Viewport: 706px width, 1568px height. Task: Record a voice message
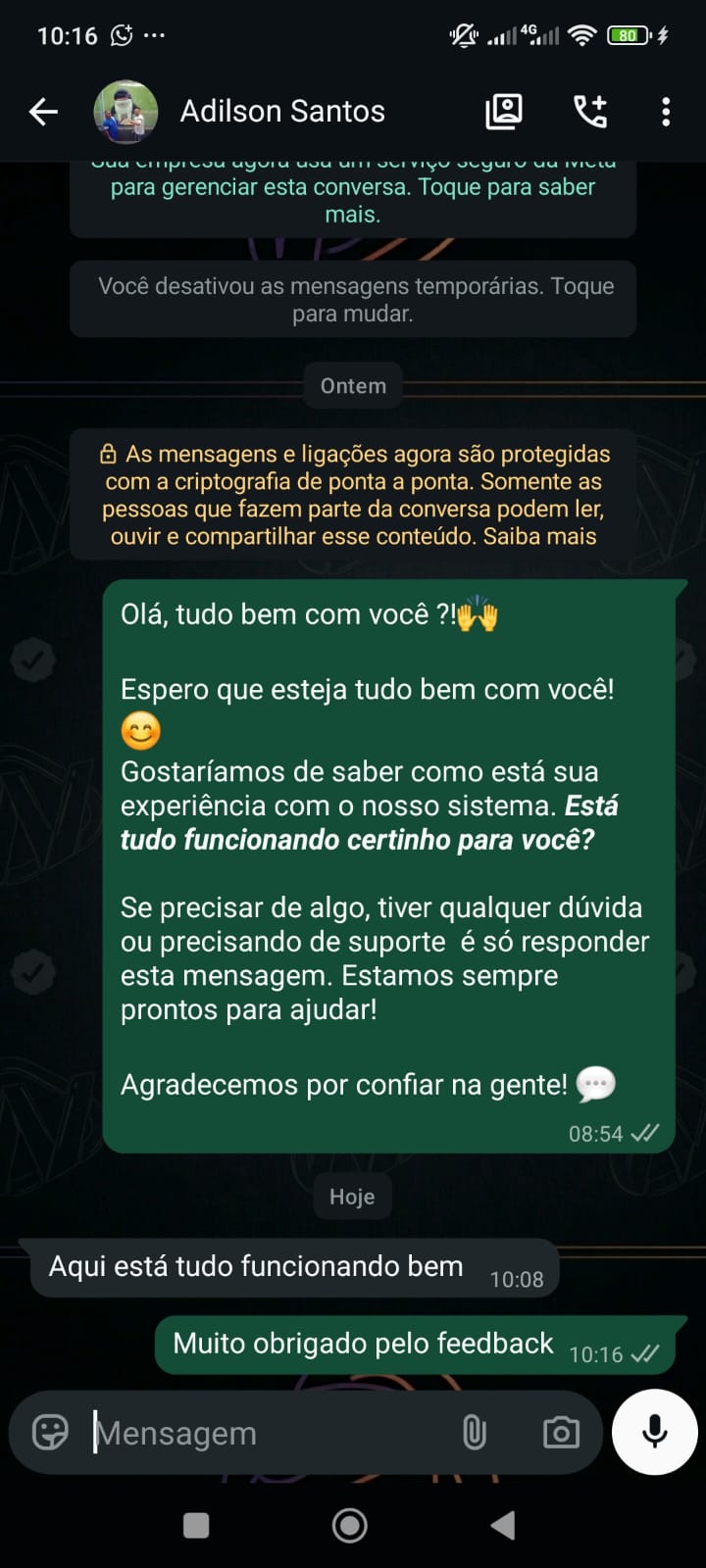[x=654, y=1432]
